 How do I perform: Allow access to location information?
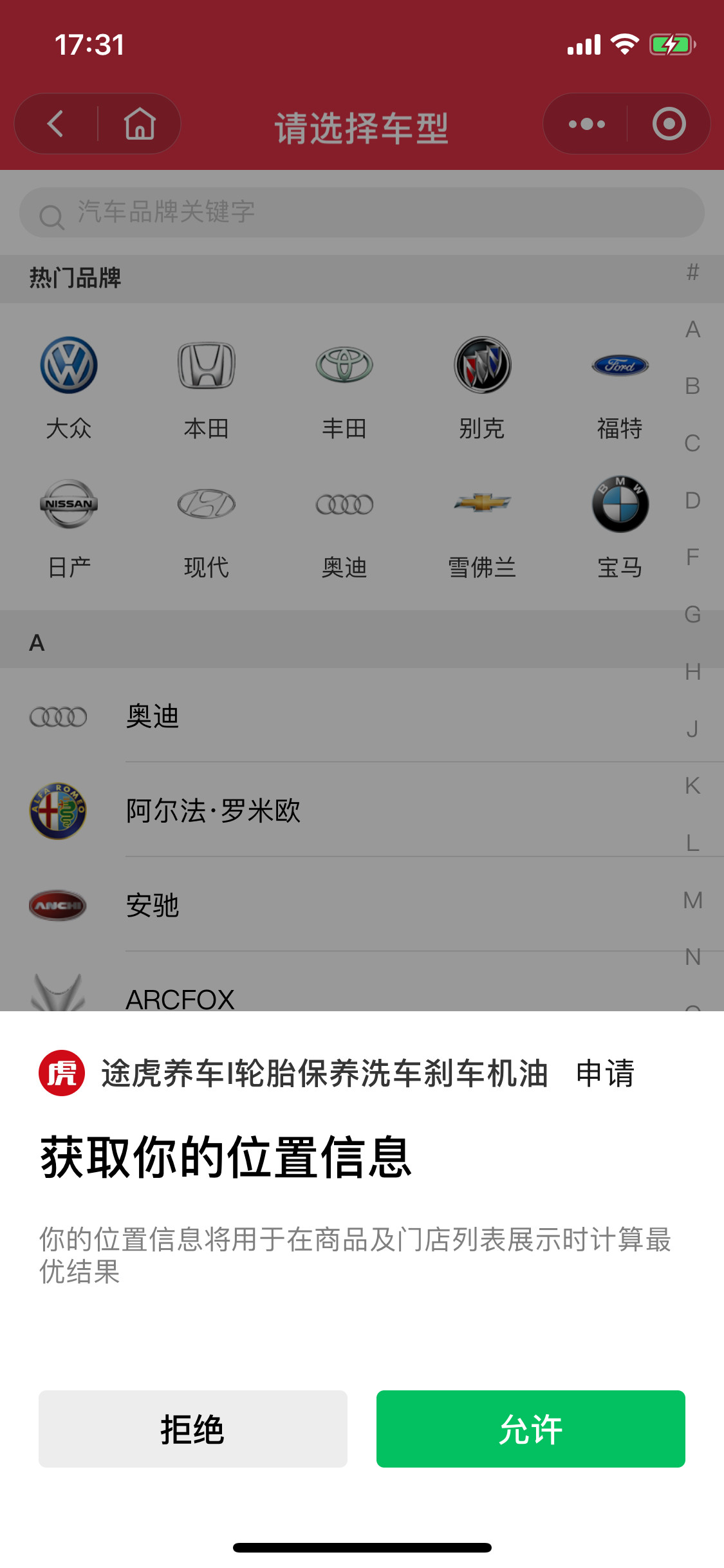click(x=530, y=1428)
